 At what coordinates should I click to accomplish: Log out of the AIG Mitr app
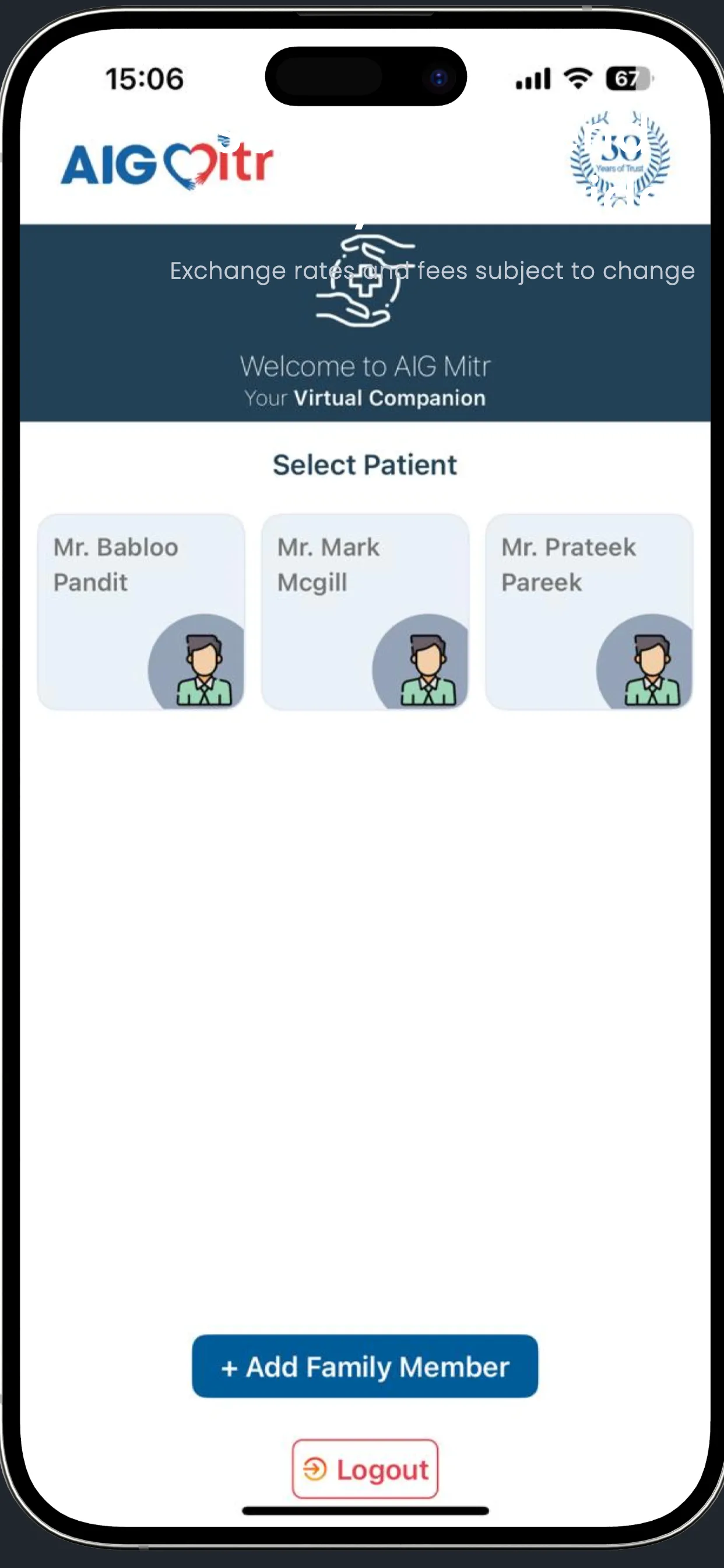(364, 1469)
